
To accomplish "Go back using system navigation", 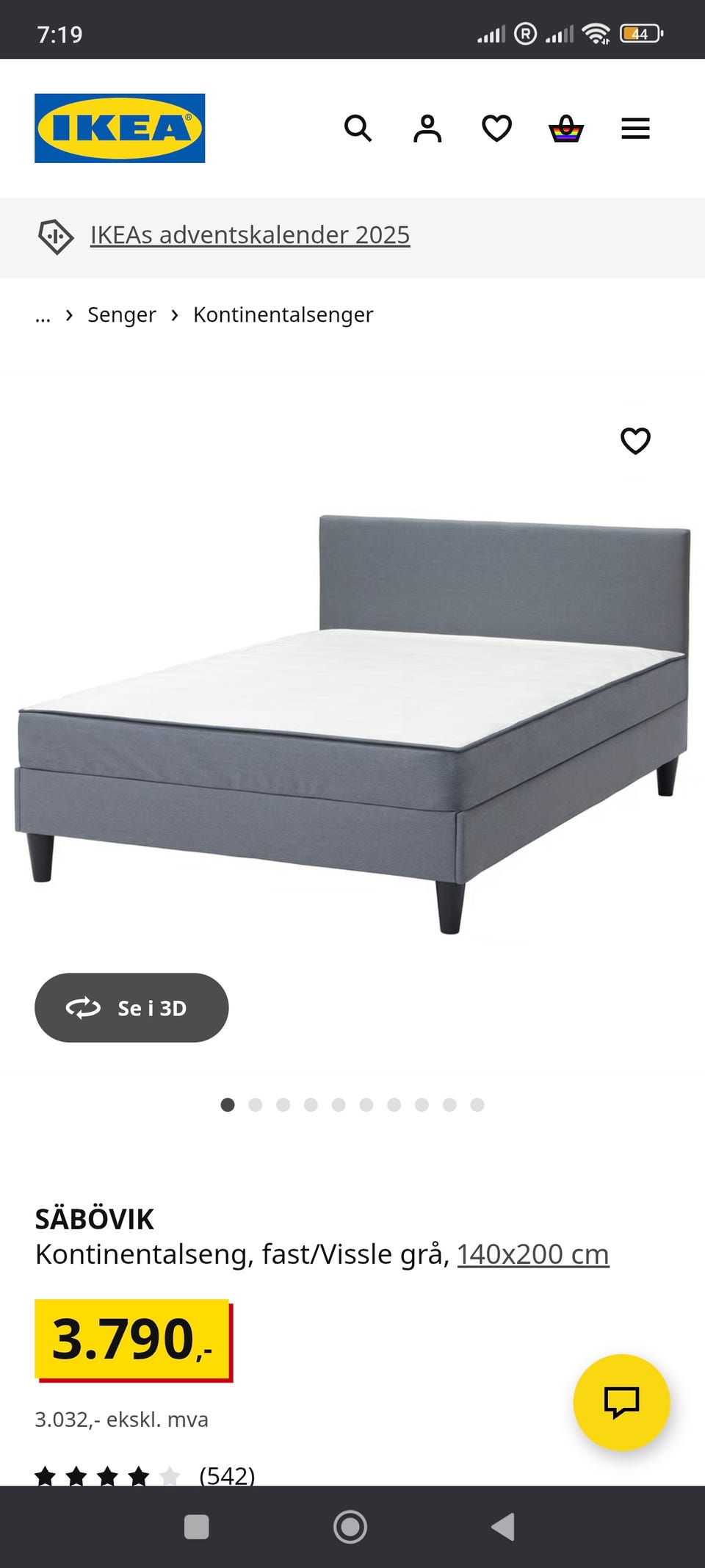I will click(503, 1527).
